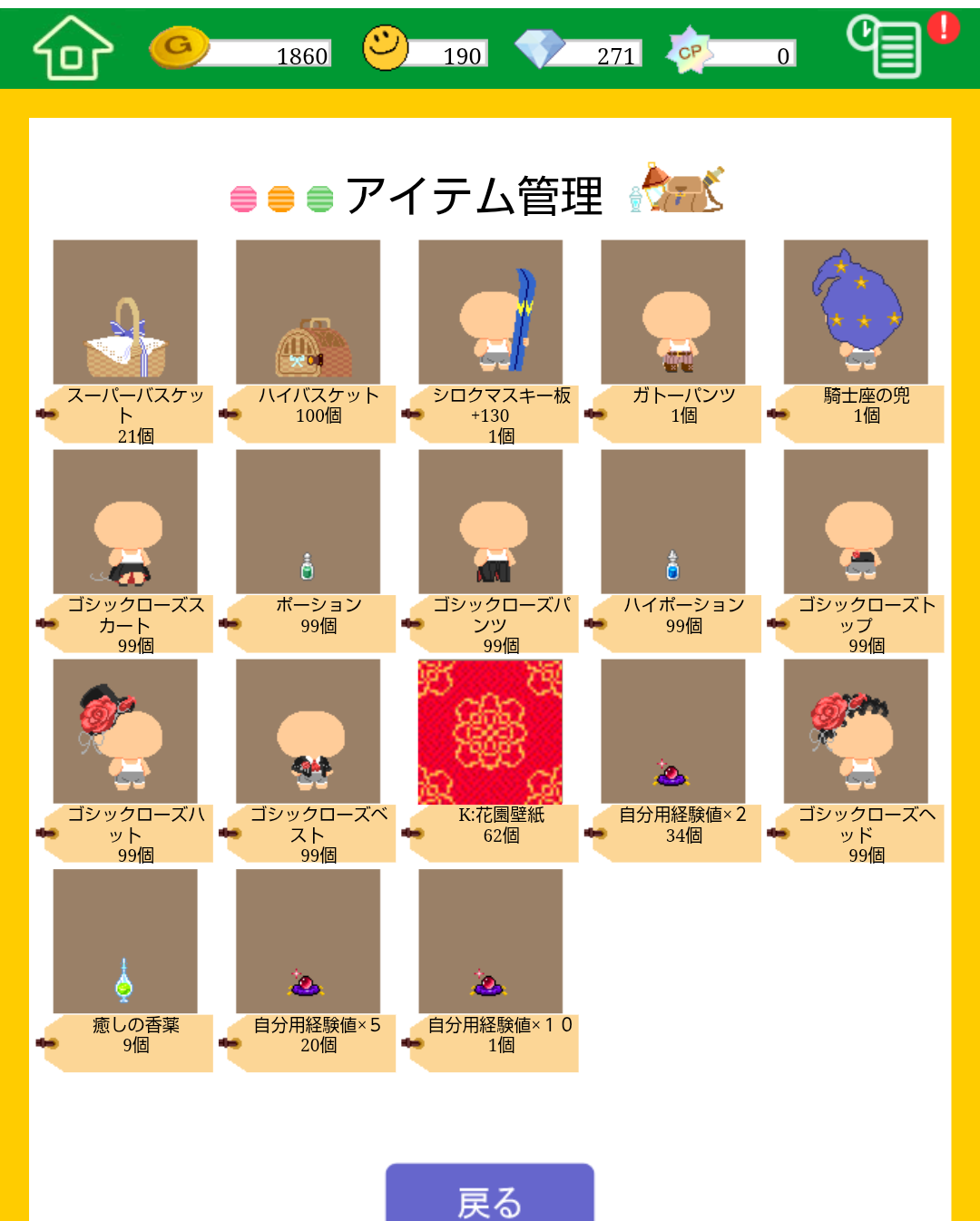Select the ハイバスケット item

click(308, 312)
